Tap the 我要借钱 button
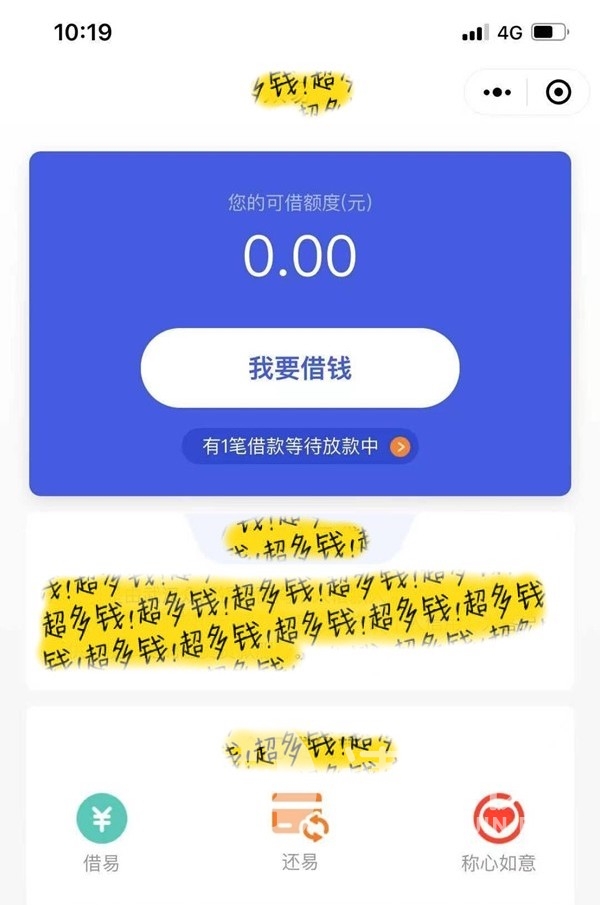 click(300, 368)
